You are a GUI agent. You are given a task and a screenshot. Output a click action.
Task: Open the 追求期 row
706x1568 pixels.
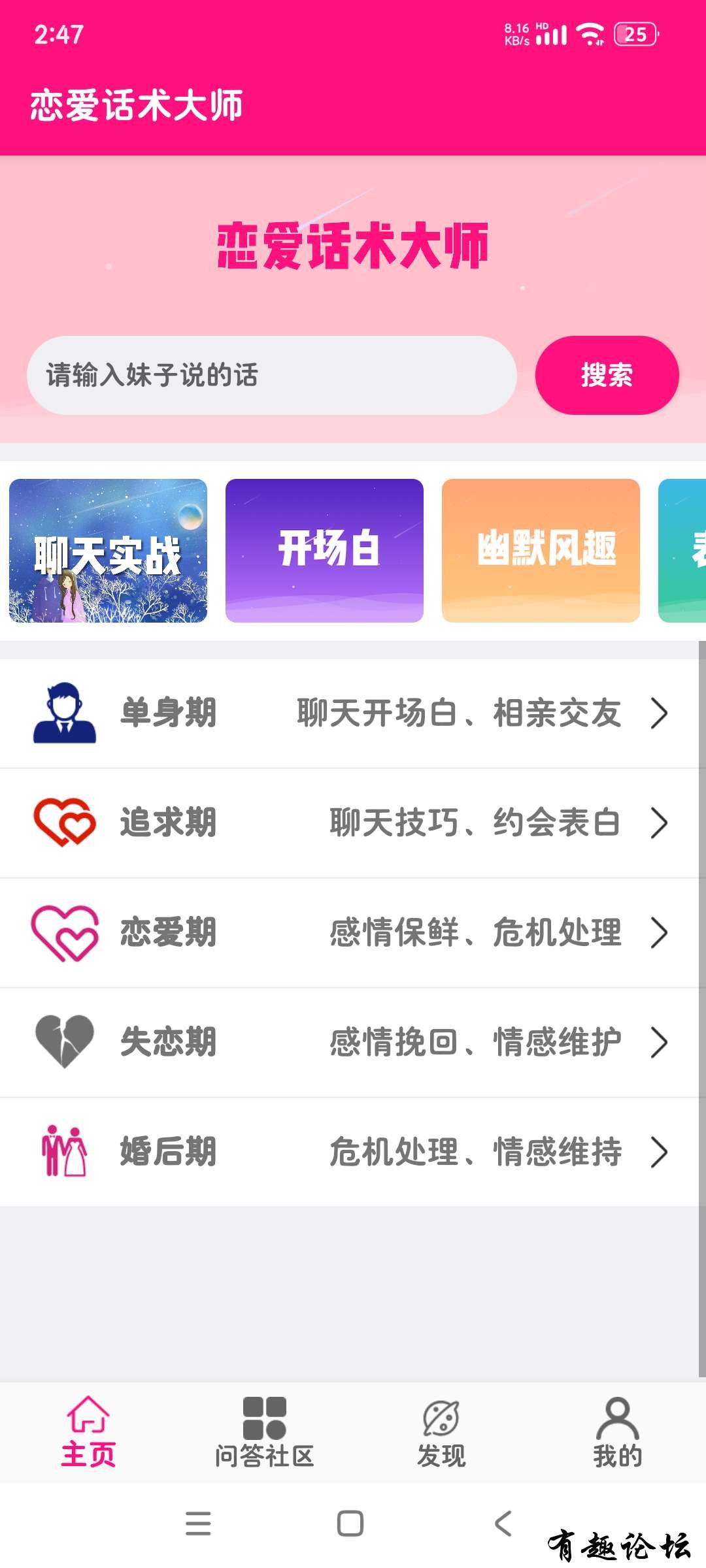(353, 823)
